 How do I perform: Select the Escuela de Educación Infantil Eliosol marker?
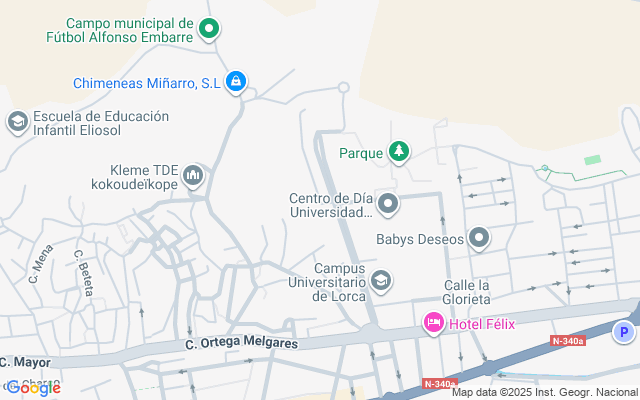17,123
